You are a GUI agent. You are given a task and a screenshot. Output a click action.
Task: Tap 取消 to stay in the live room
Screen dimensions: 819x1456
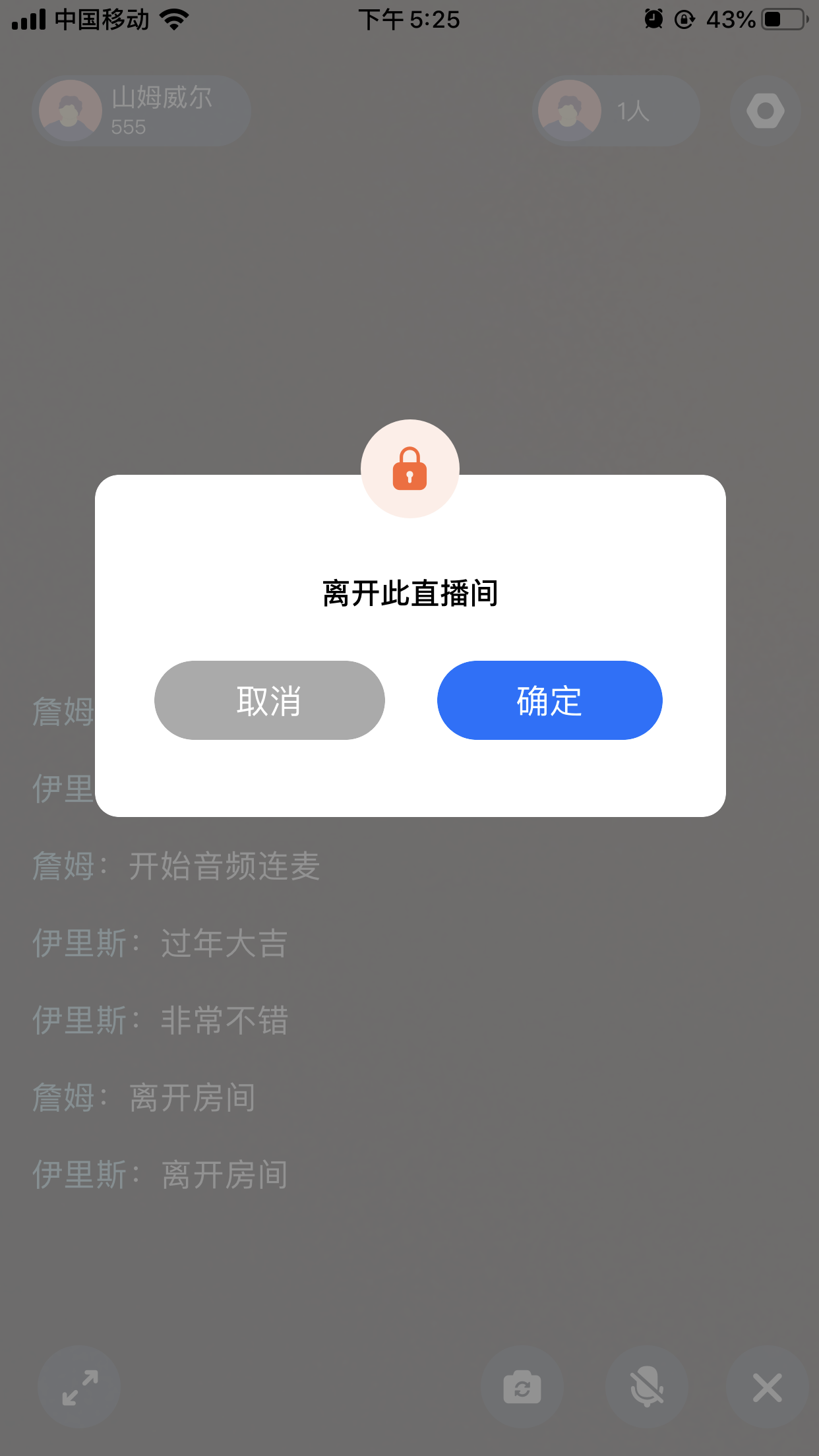(269, 700)
